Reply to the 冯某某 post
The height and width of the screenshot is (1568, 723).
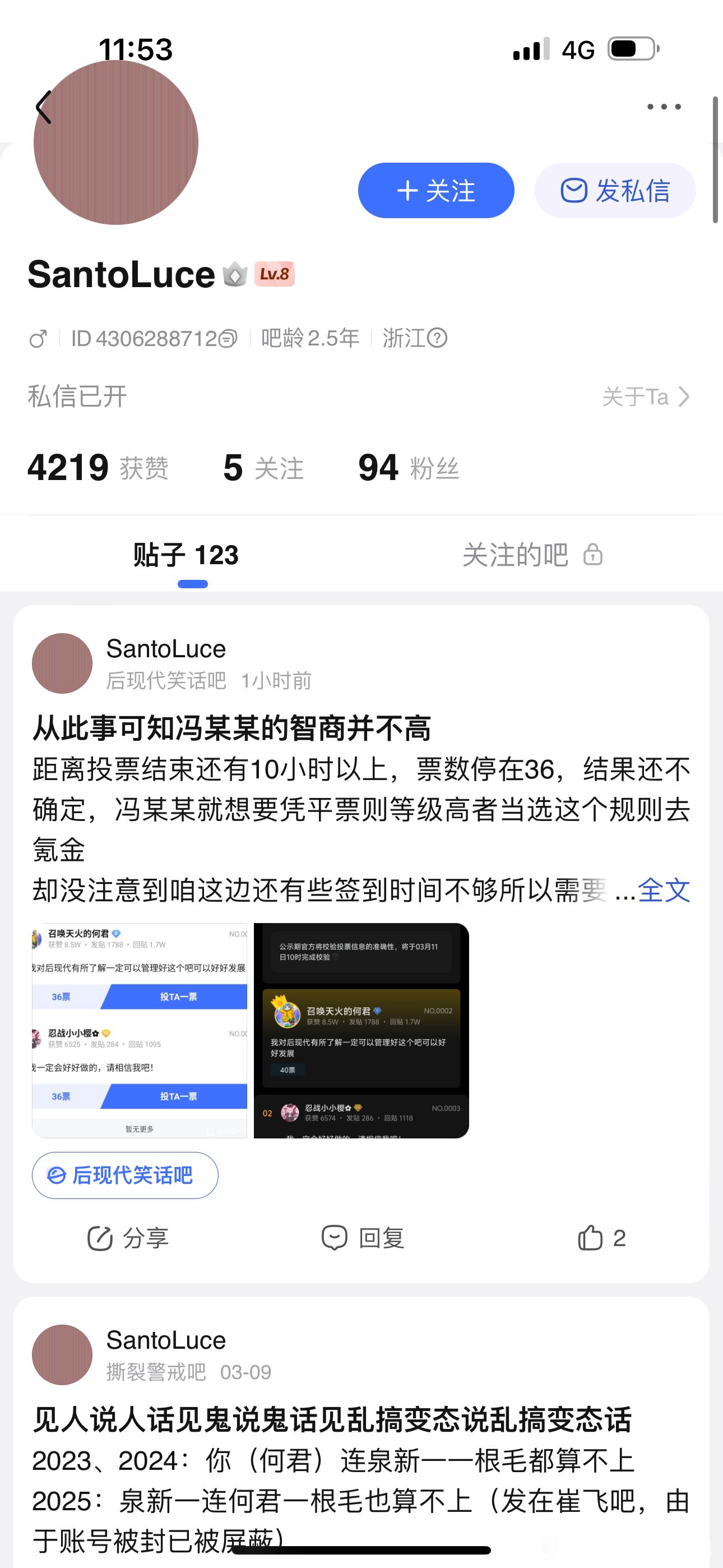(x=363, y=1238)
